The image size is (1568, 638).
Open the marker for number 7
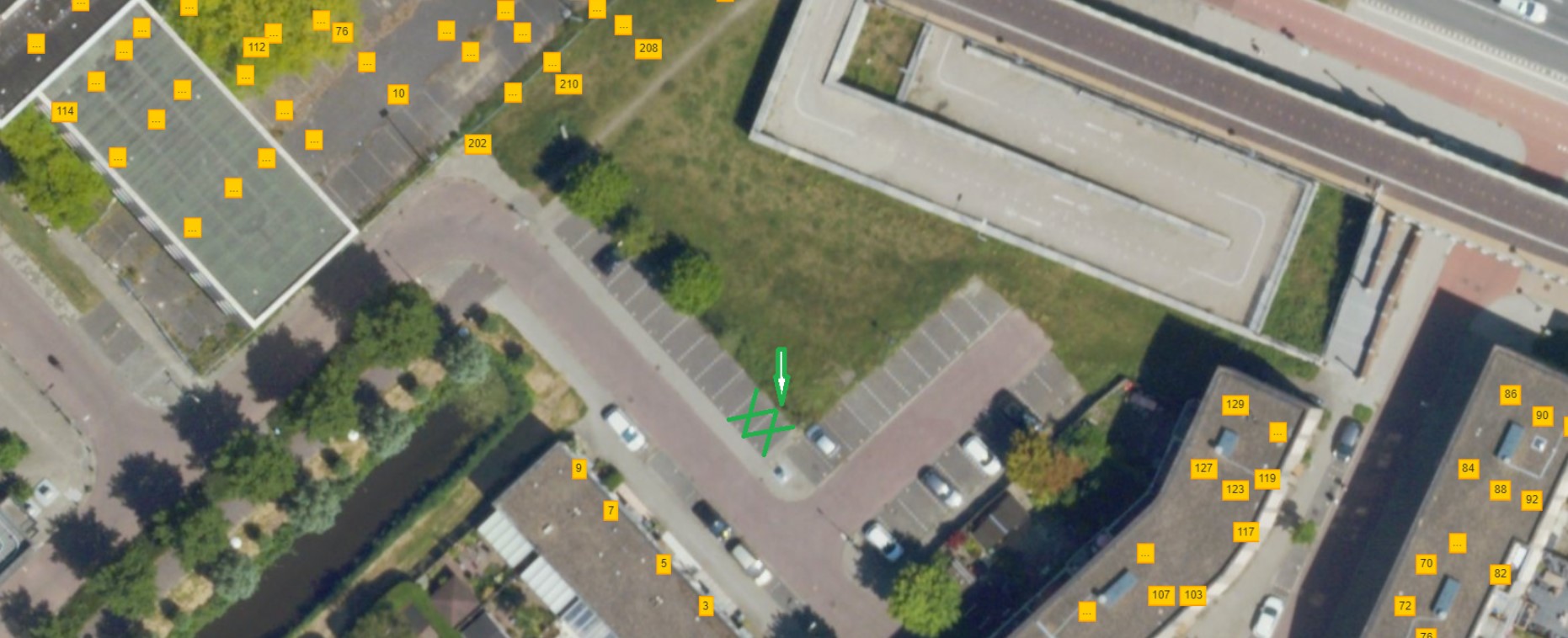(611, 510)
